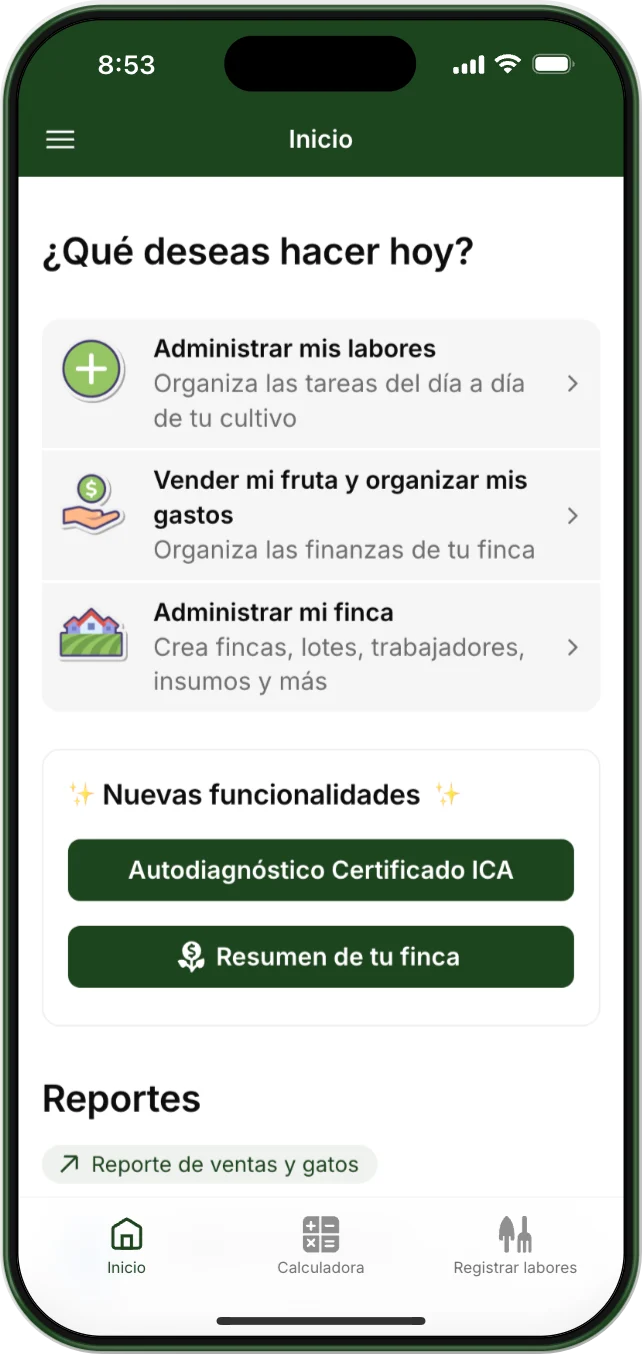View Reporte de ventas y gatos

click(209, 1164)
